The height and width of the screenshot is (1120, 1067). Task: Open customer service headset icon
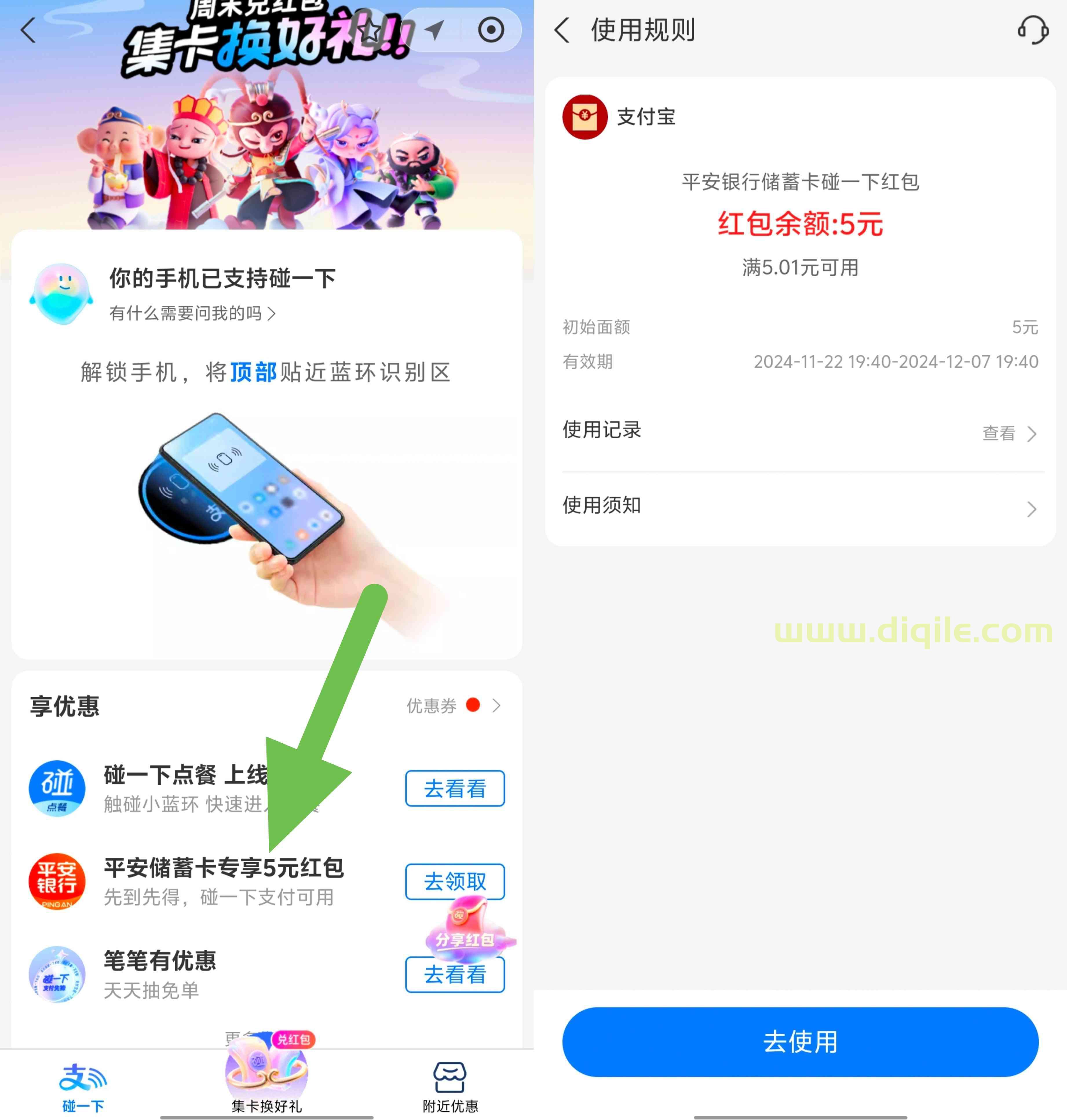tap(1032, 30)
